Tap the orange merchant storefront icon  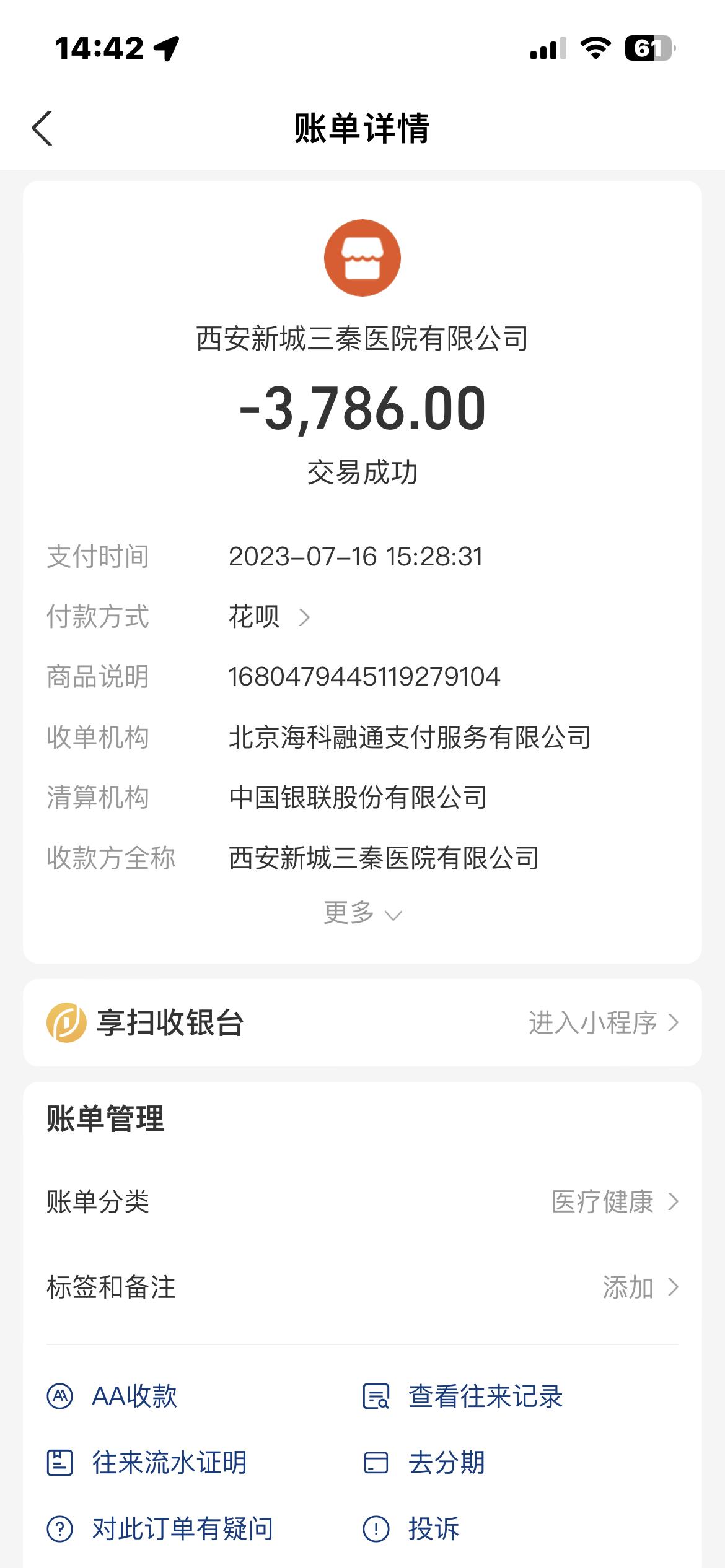(362, 257)
